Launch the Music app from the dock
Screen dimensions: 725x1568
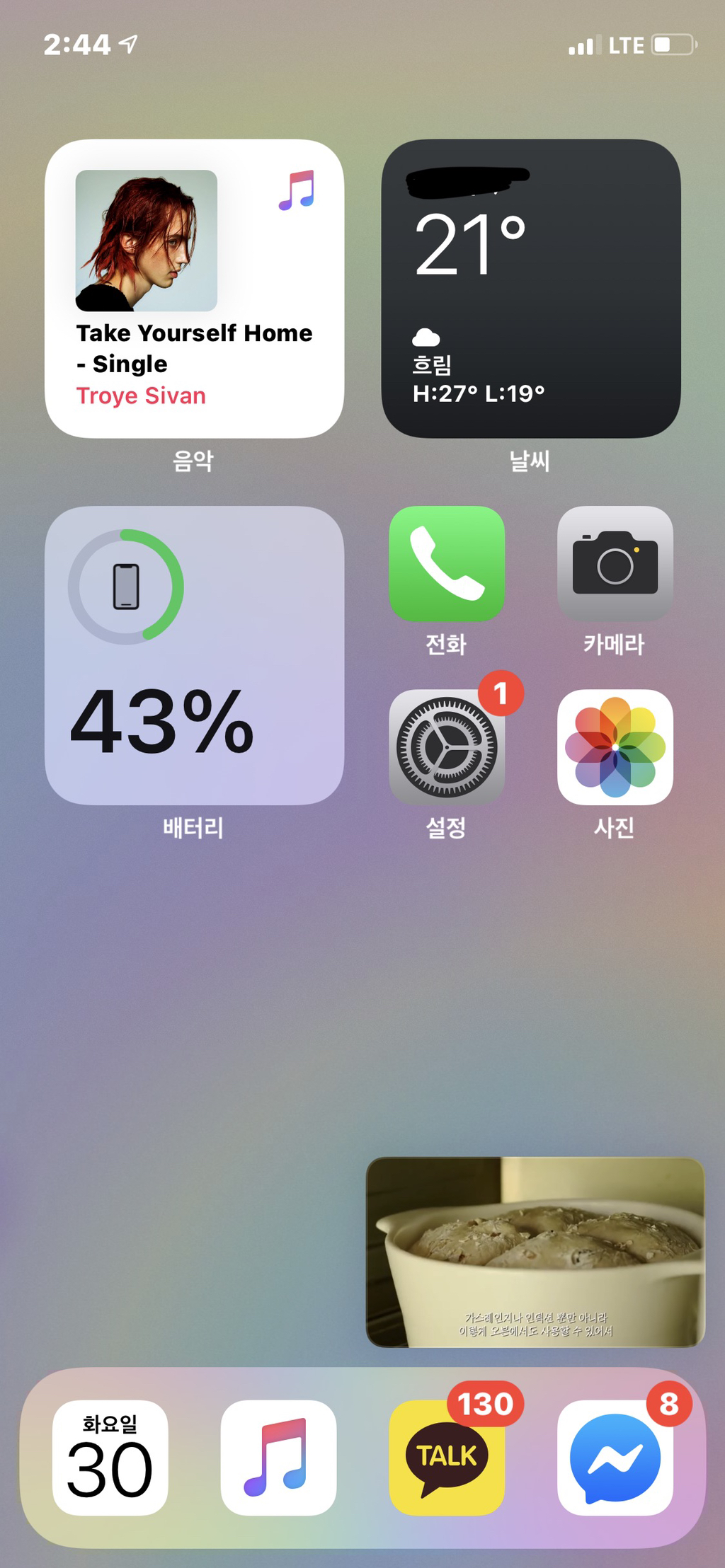(x=278, y=1458)
